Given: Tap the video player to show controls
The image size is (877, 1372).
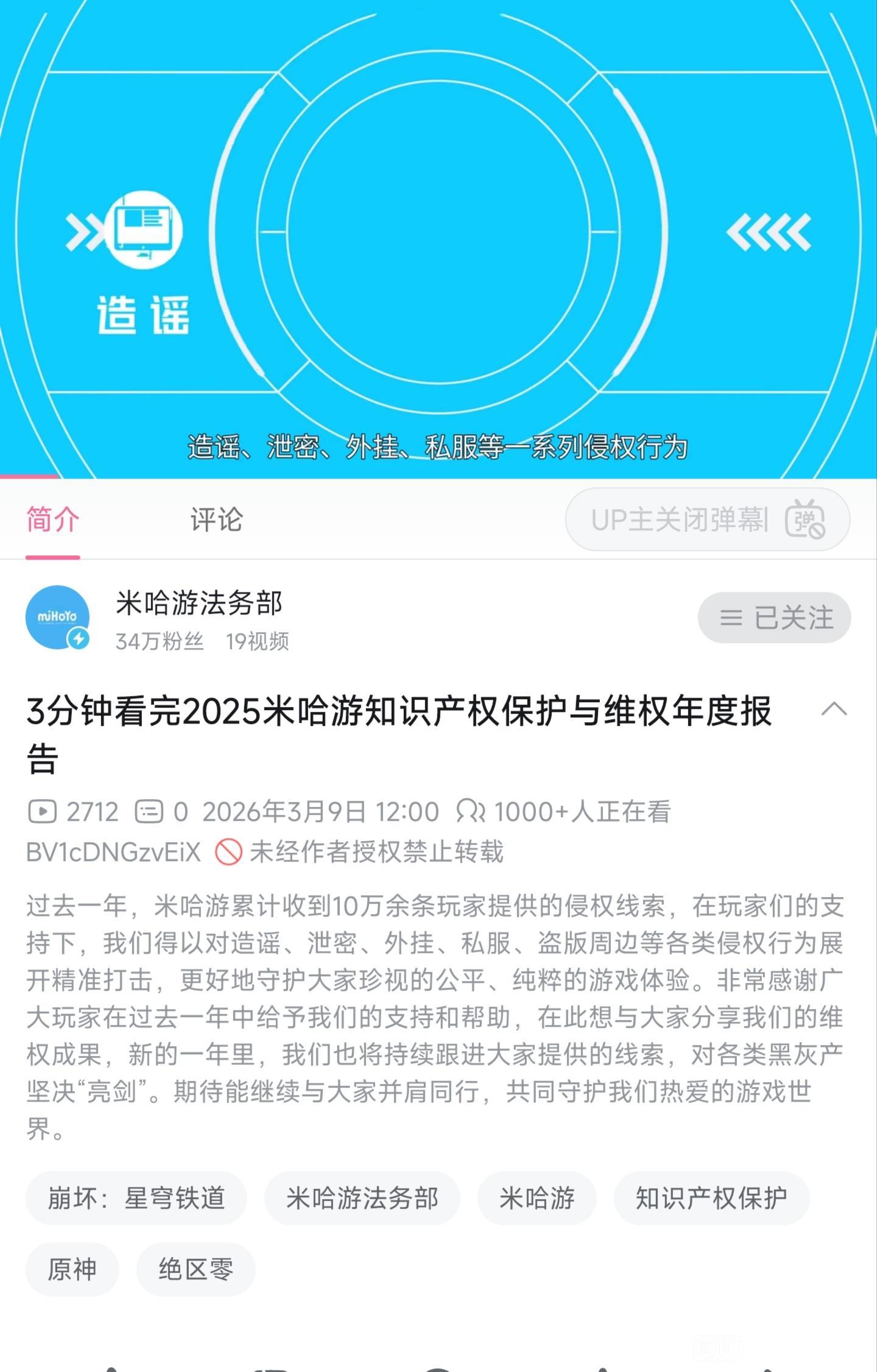Looking at the screenshot, I should click(x=438, y=237).
